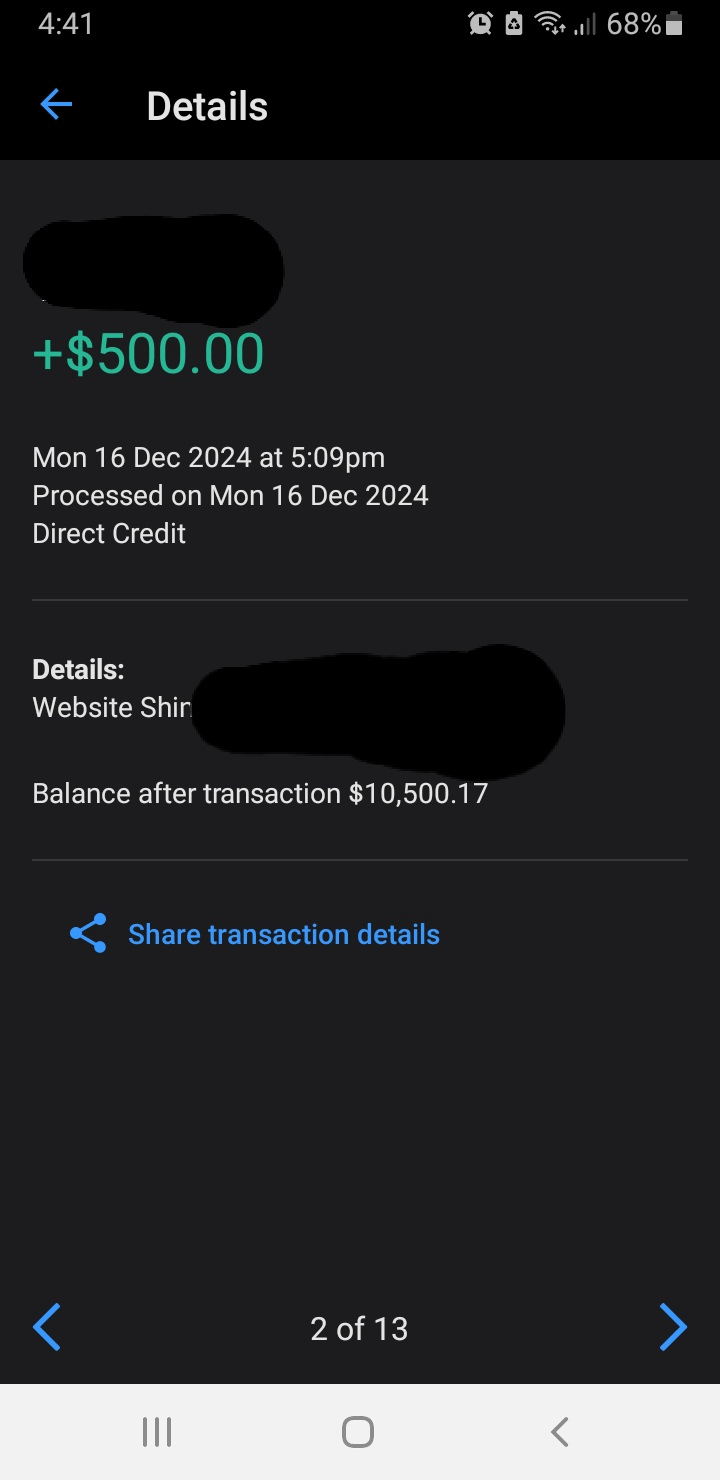
Task: Tap the system home button
Action: click(x=358, y=1432)
